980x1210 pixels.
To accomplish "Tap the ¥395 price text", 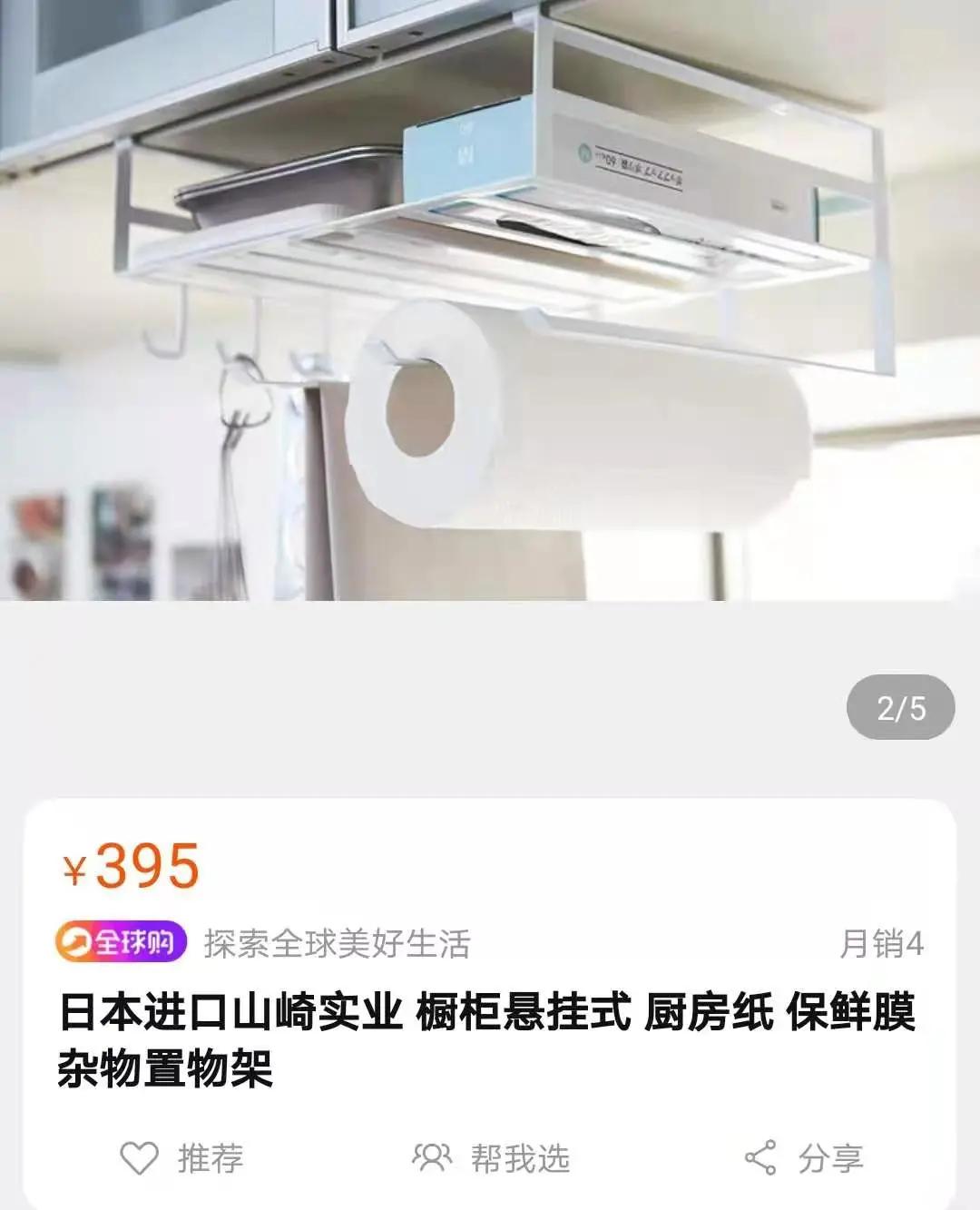I will (132, 865).
